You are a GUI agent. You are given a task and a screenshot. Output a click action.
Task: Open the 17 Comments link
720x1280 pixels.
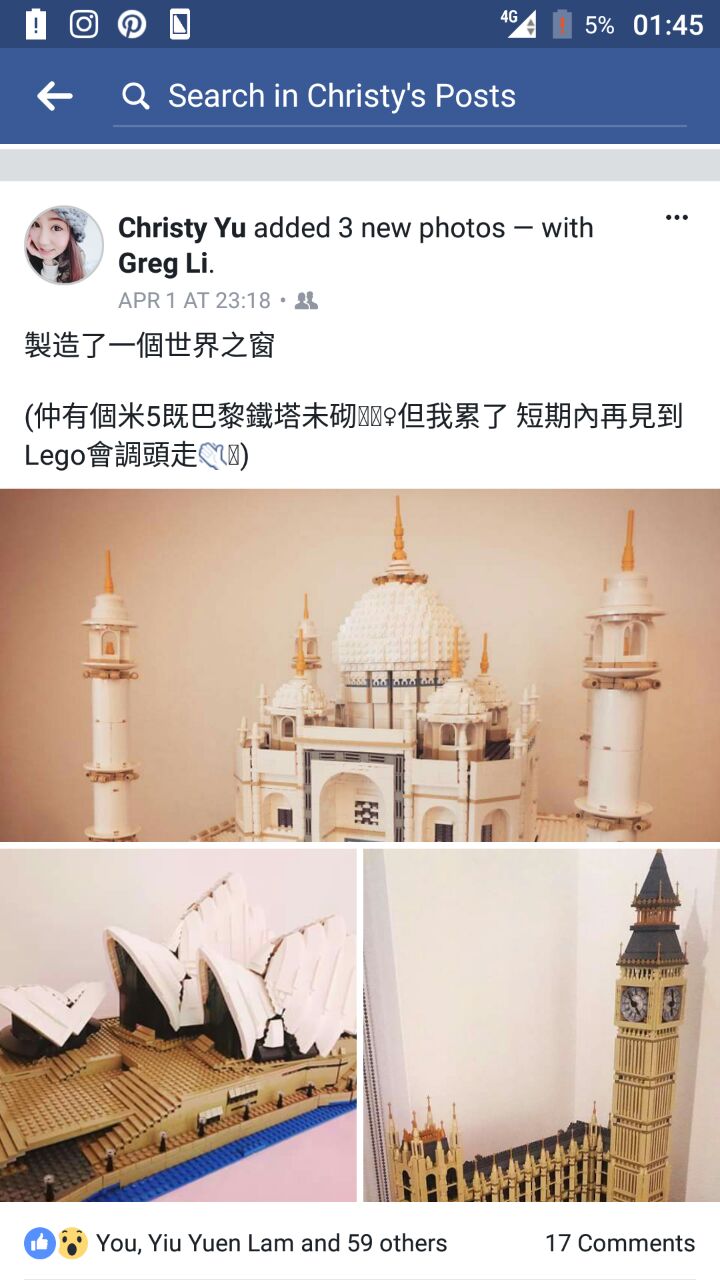620,1243
